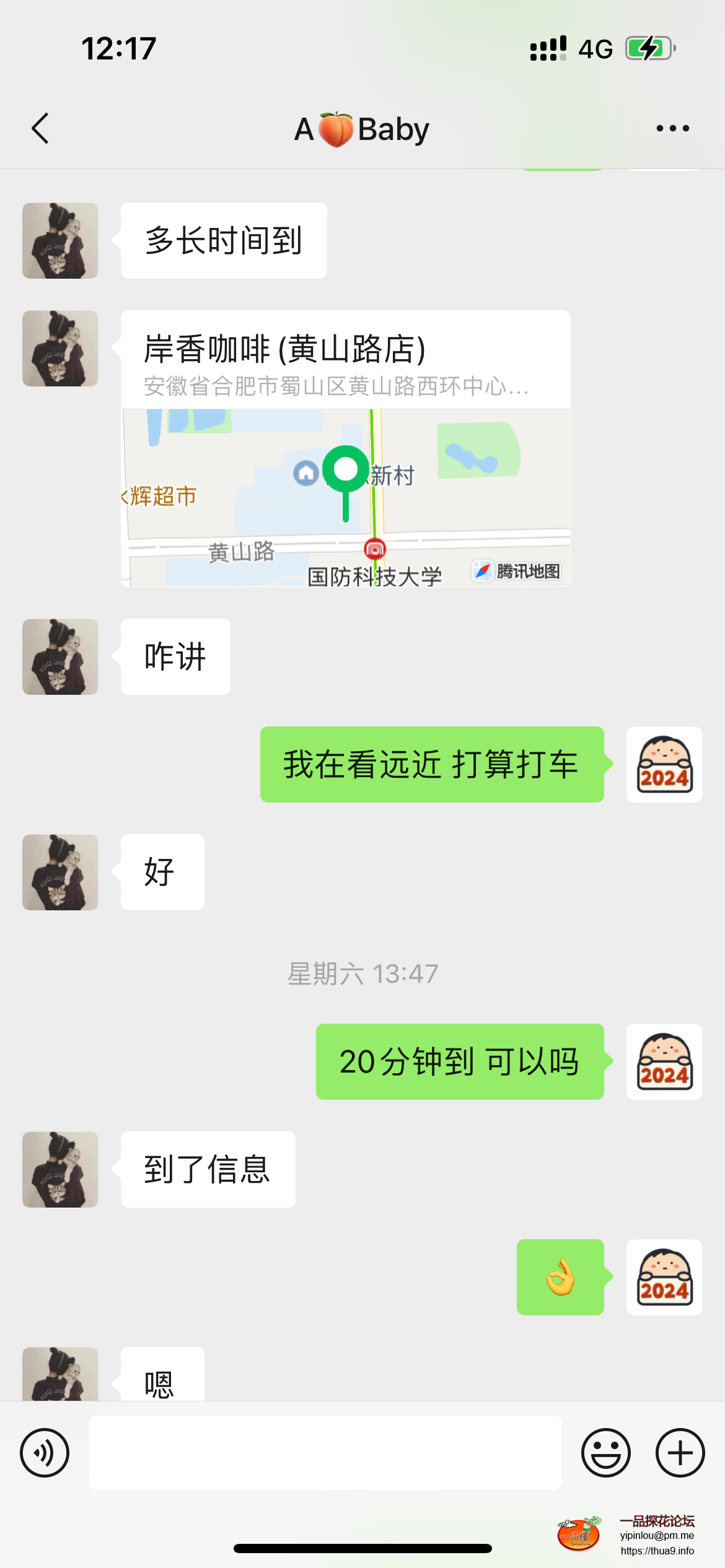
Task: Open the 岸香咖啡 location card
Action: coord(345,448)
